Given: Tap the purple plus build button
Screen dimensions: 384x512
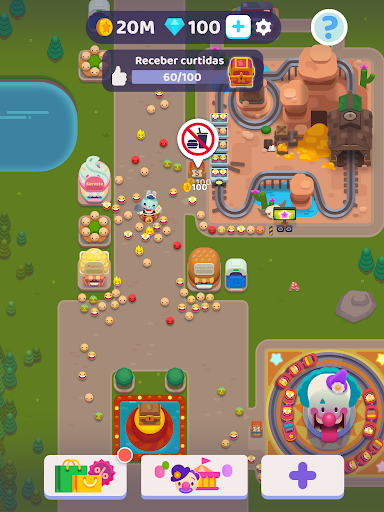Looking at the screenshot, I should [302, 476].
